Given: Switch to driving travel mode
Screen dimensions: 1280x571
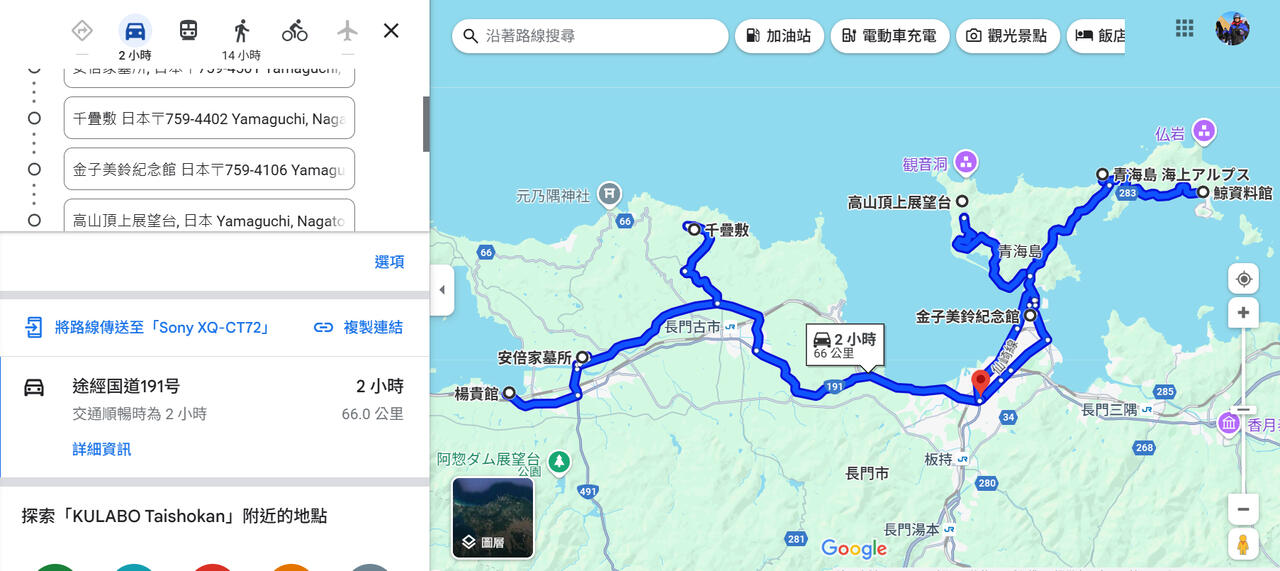Looking at the screenshot, I should pos(135,31).
